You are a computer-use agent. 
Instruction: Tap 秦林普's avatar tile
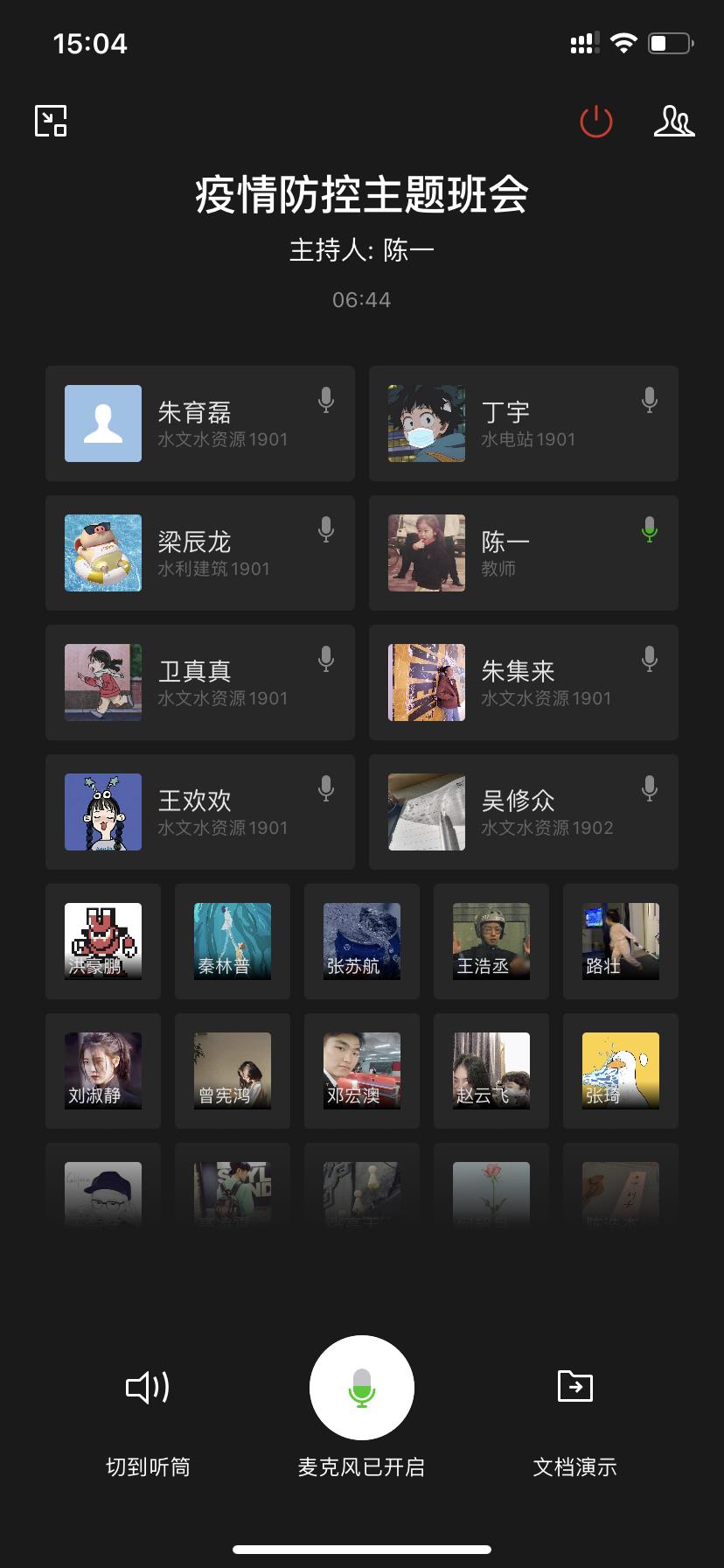click(233, 941)
